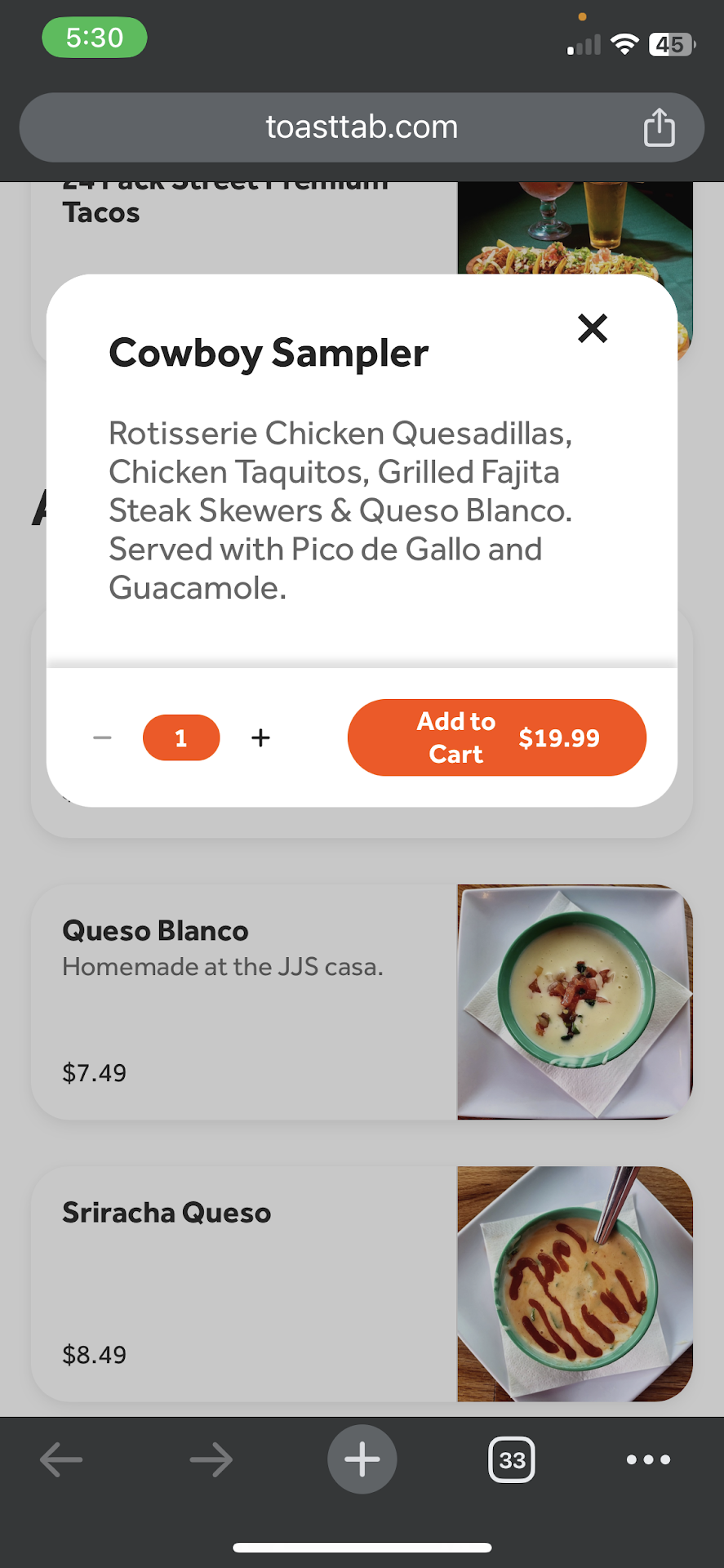
Task: Decrease the item quantity with minus
Action: tap(102, 737)
